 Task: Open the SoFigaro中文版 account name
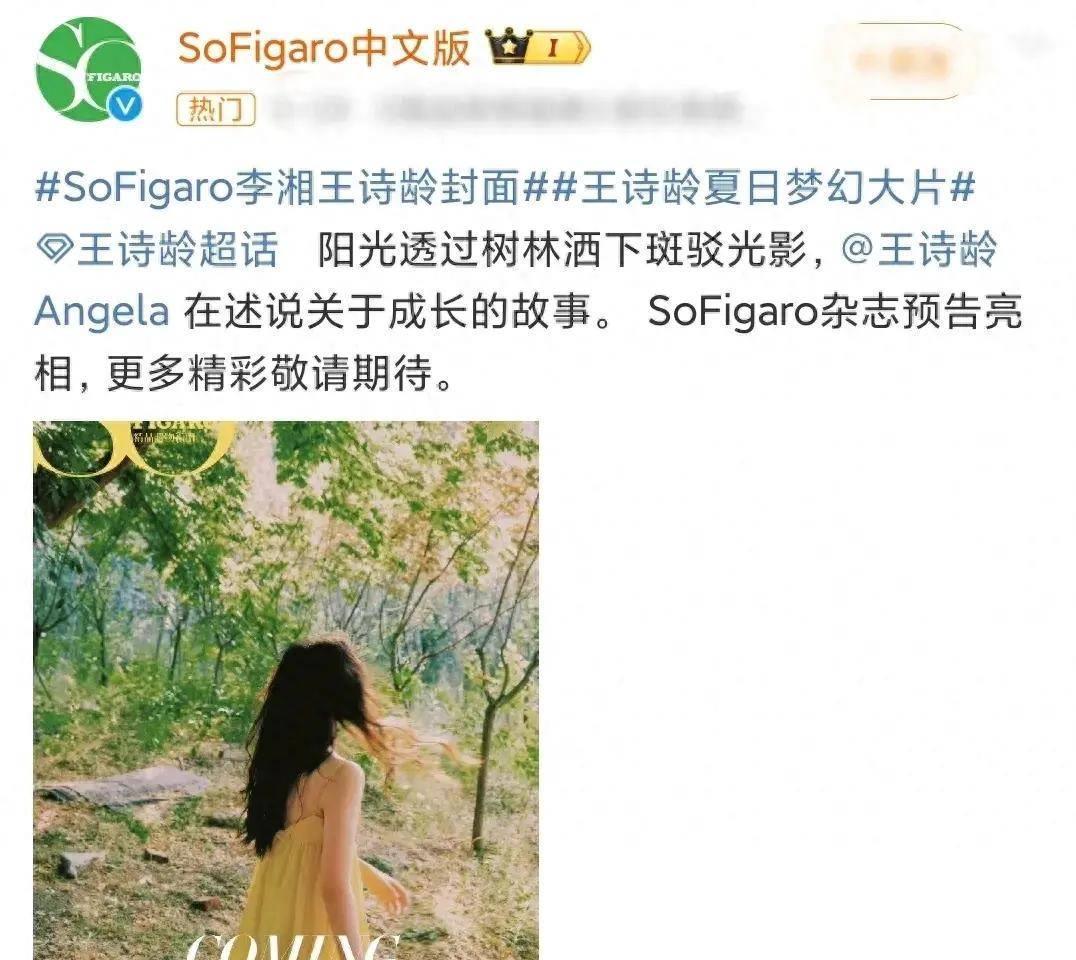pos(324,47)
